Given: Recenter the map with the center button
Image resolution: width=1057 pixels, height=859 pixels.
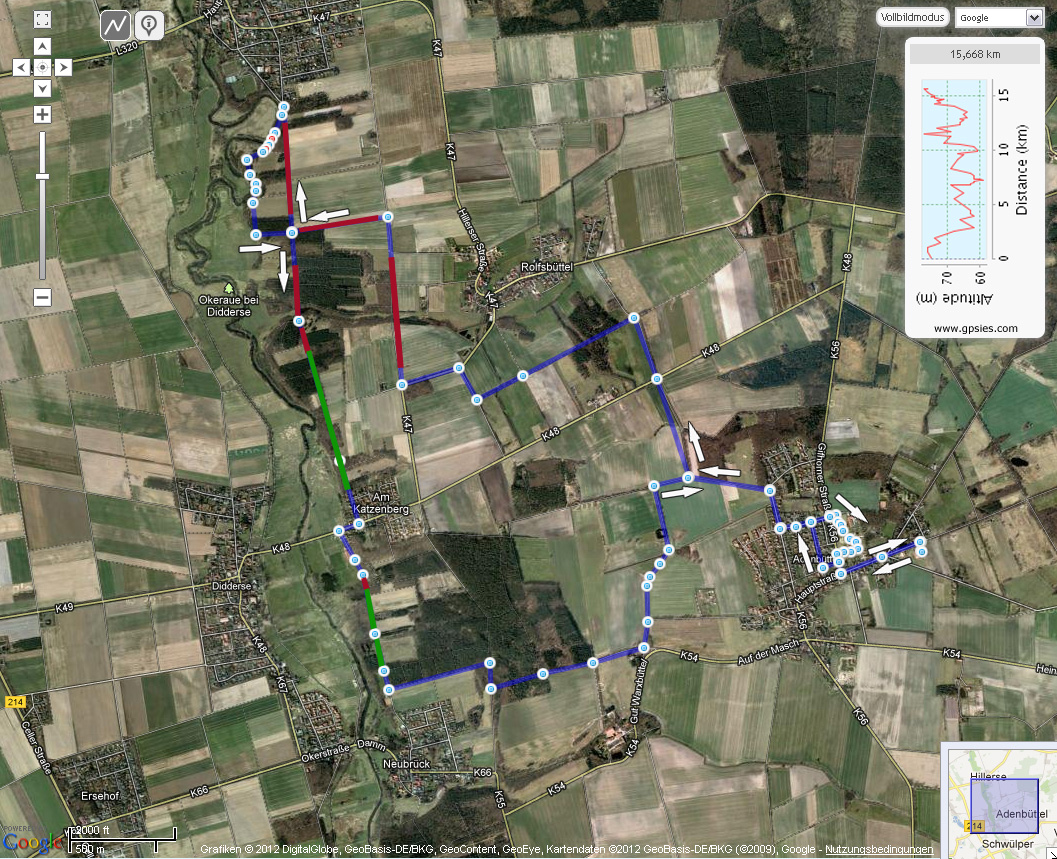Looking at the screenshot, I should click(42, 67).
